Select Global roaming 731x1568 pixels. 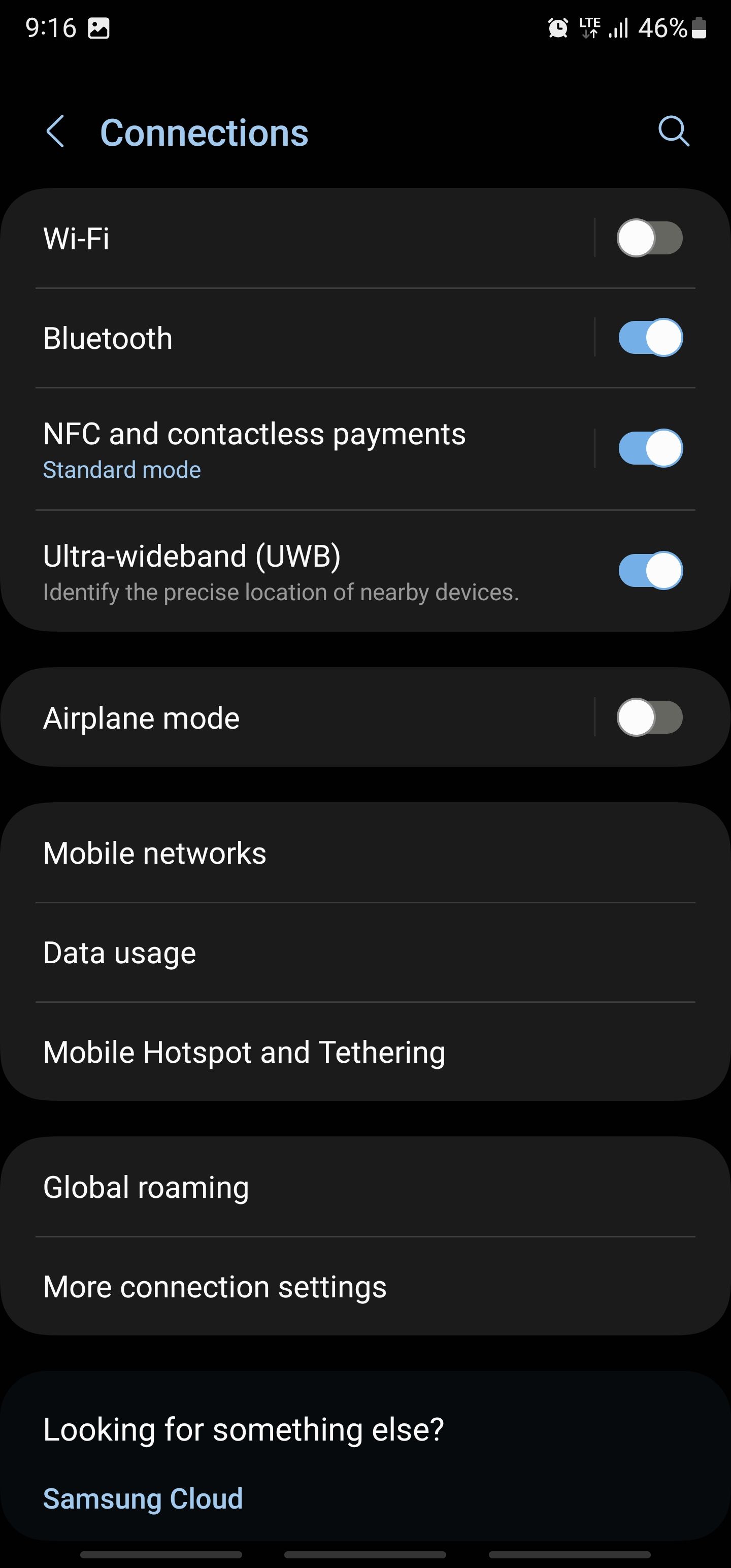[146, 1186]
